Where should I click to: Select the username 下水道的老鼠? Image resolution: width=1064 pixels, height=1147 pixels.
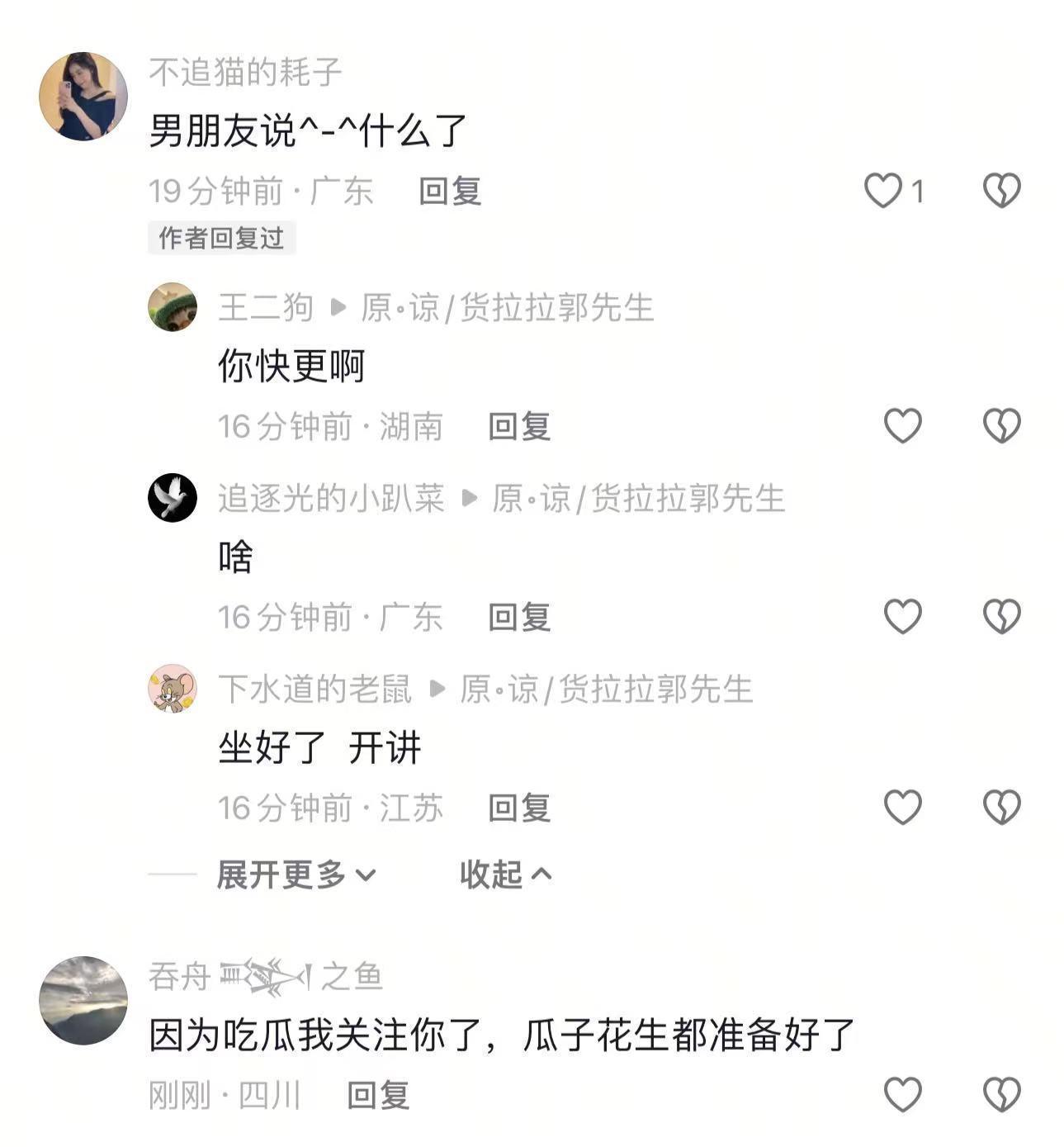tap(315, 690)
